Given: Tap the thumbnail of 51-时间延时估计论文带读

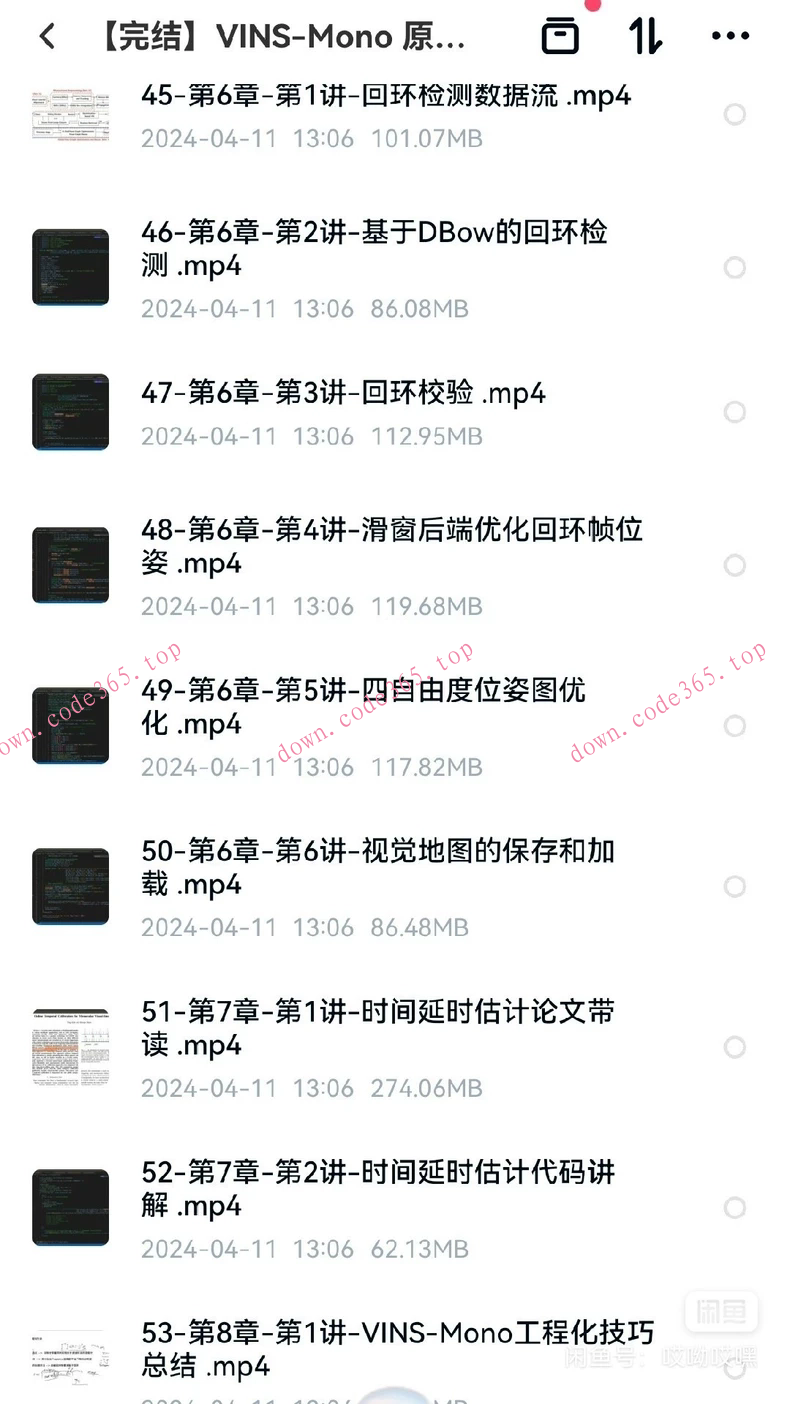Looking at the screenshot, I should [x=70, y=1047].
